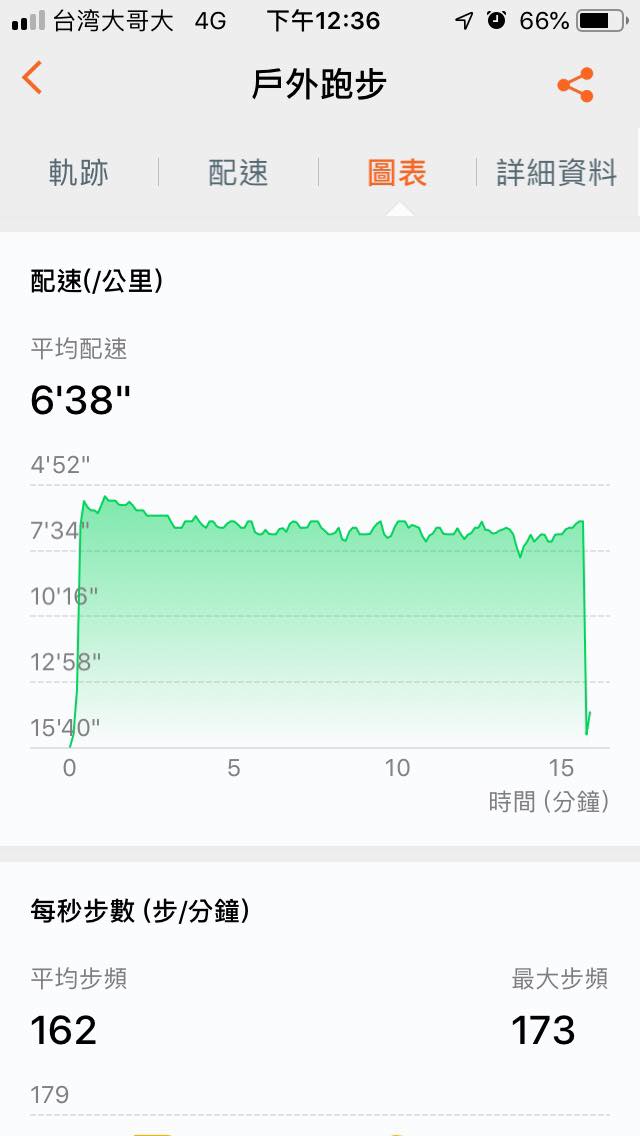The height and width of the screenshot is (1136, 640).
Task: Open the 配速 tab
Action: pyautogui.click(x=238, y=172)
